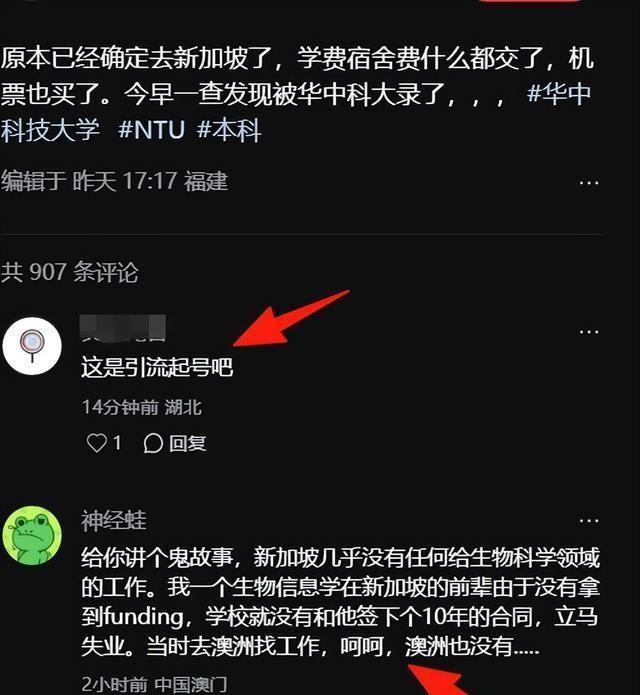
Task: Open options menu for 神经蛙's comment
Action: [589, 521]
